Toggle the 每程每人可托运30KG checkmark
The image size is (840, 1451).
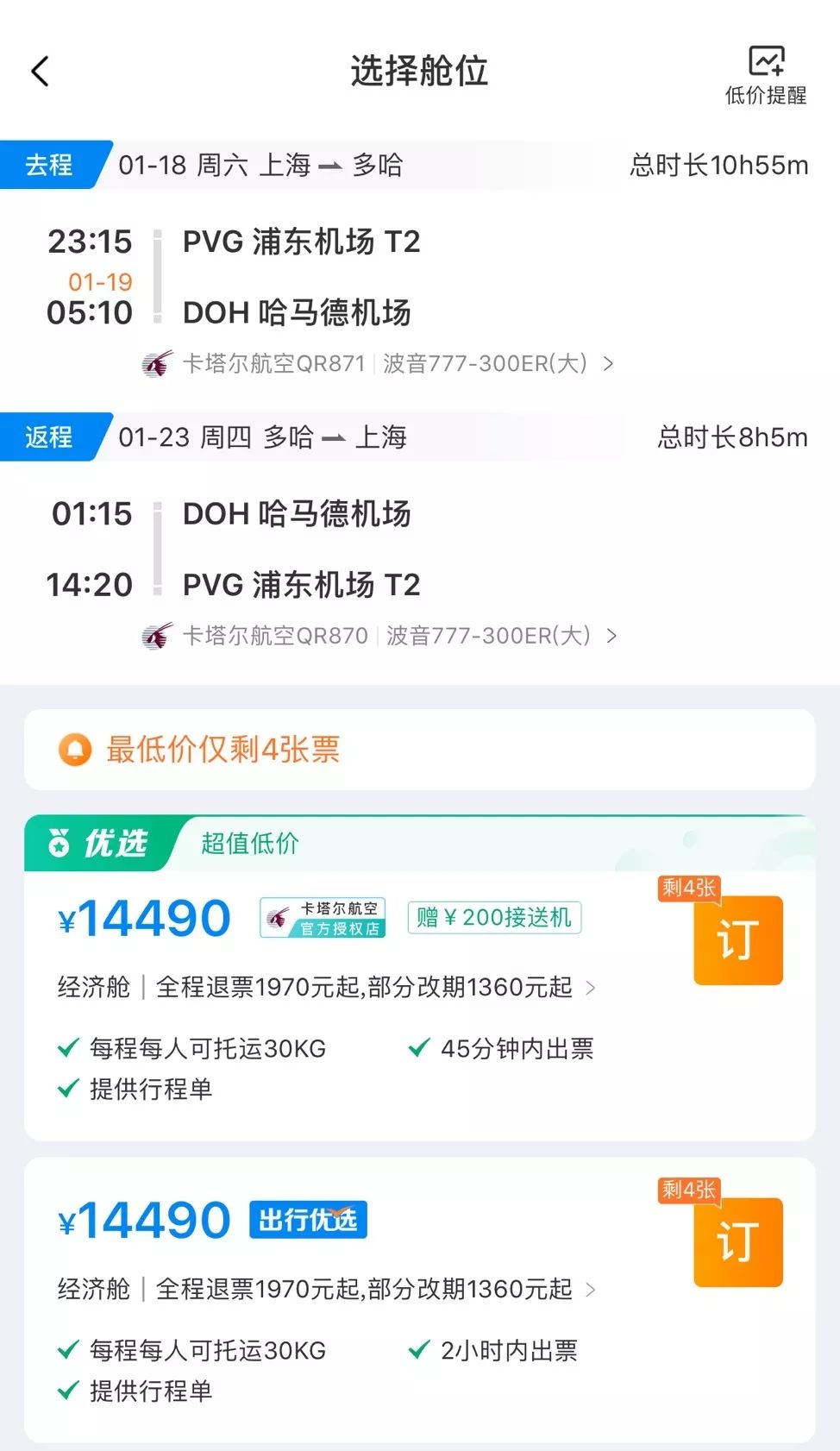(x=66, y=1048)
